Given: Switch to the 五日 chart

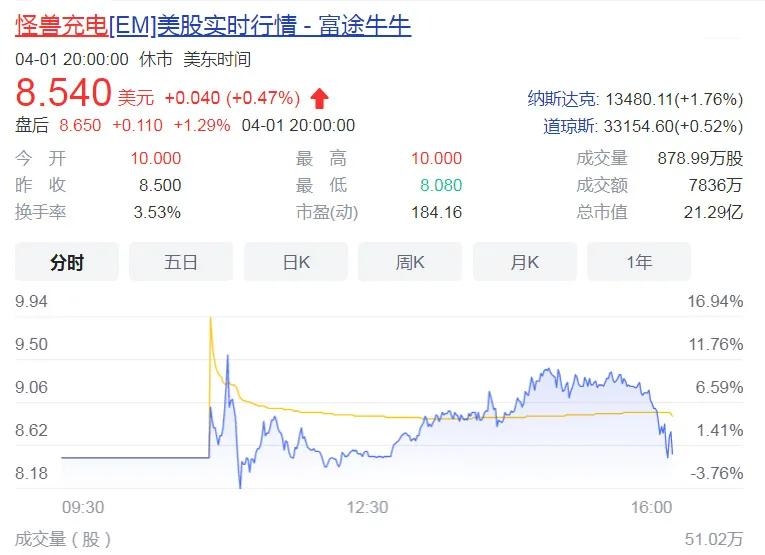Looking at the screenshot, I should pos(181,262).
